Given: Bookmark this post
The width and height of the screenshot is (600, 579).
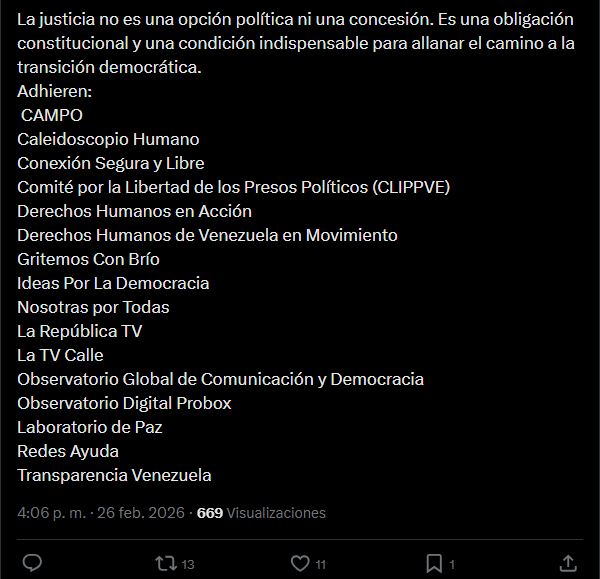Looking at the screenshot, I should tap(434, 563).
